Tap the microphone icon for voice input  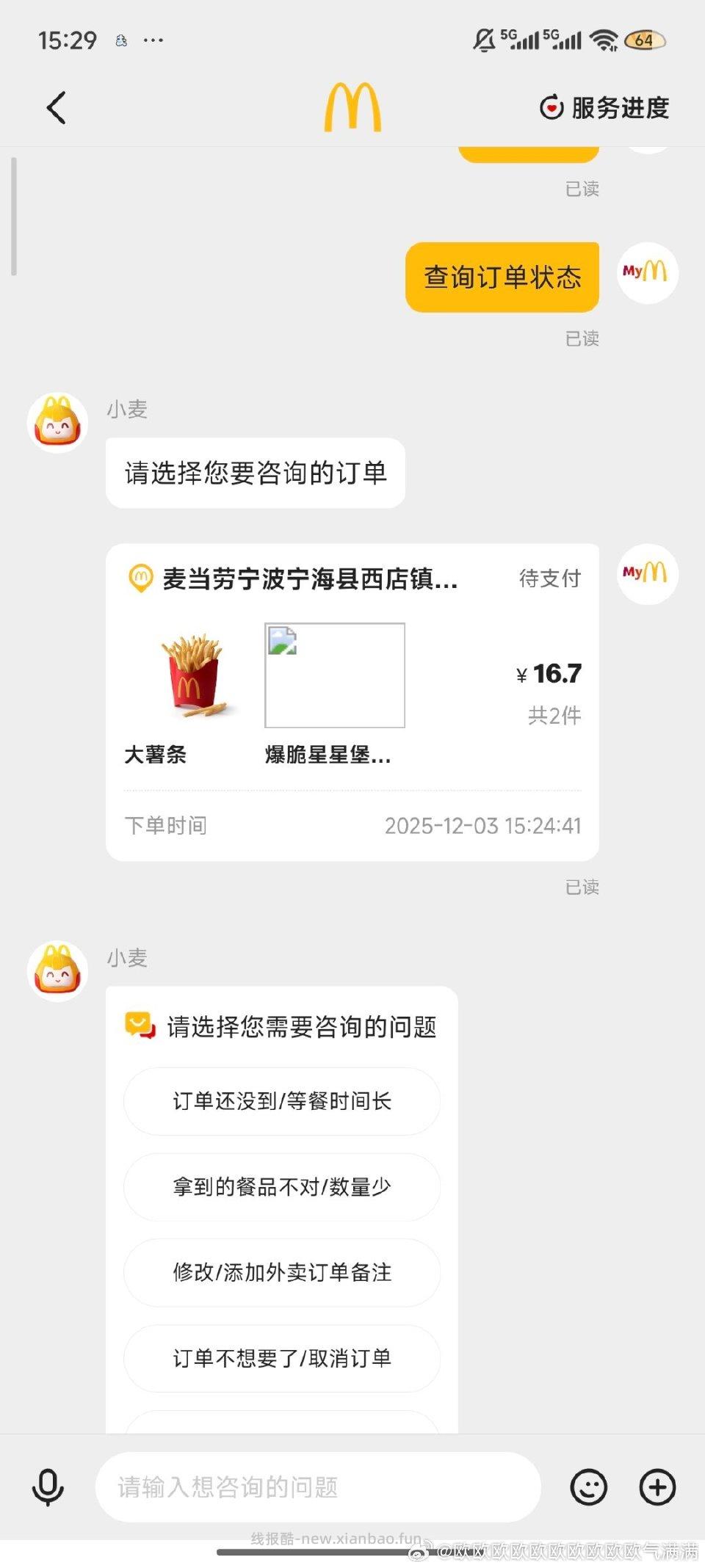pos(46,1487)
